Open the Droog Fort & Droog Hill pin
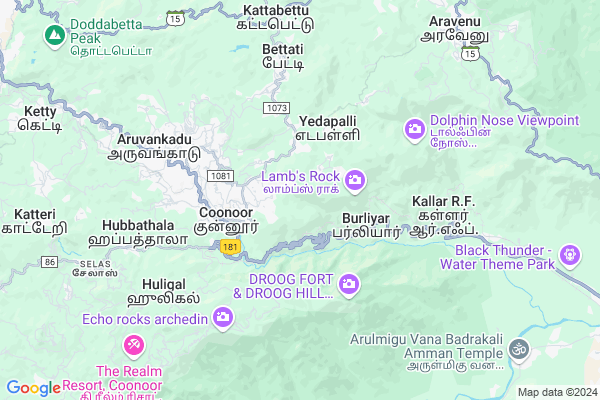 pyautogui.click(x=349, y=285)
